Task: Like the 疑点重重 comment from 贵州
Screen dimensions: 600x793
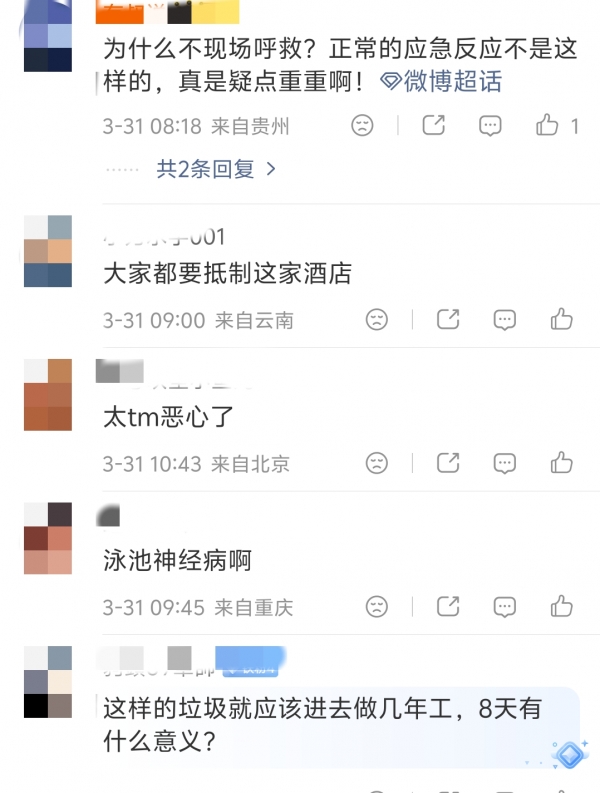Action: (547, 126)
